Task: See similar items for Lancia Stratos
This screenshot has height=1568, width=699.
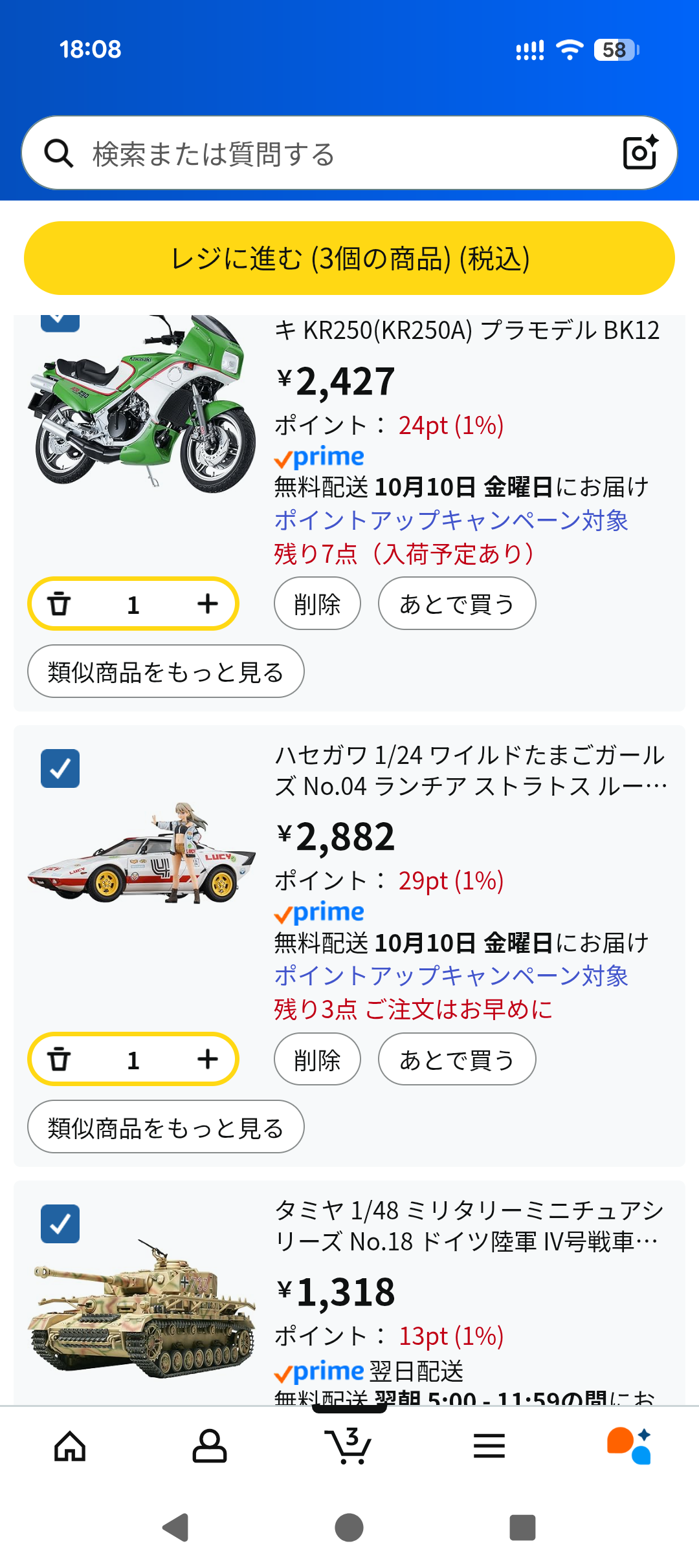Action: pyautogui.click(x=166, y=1127)
